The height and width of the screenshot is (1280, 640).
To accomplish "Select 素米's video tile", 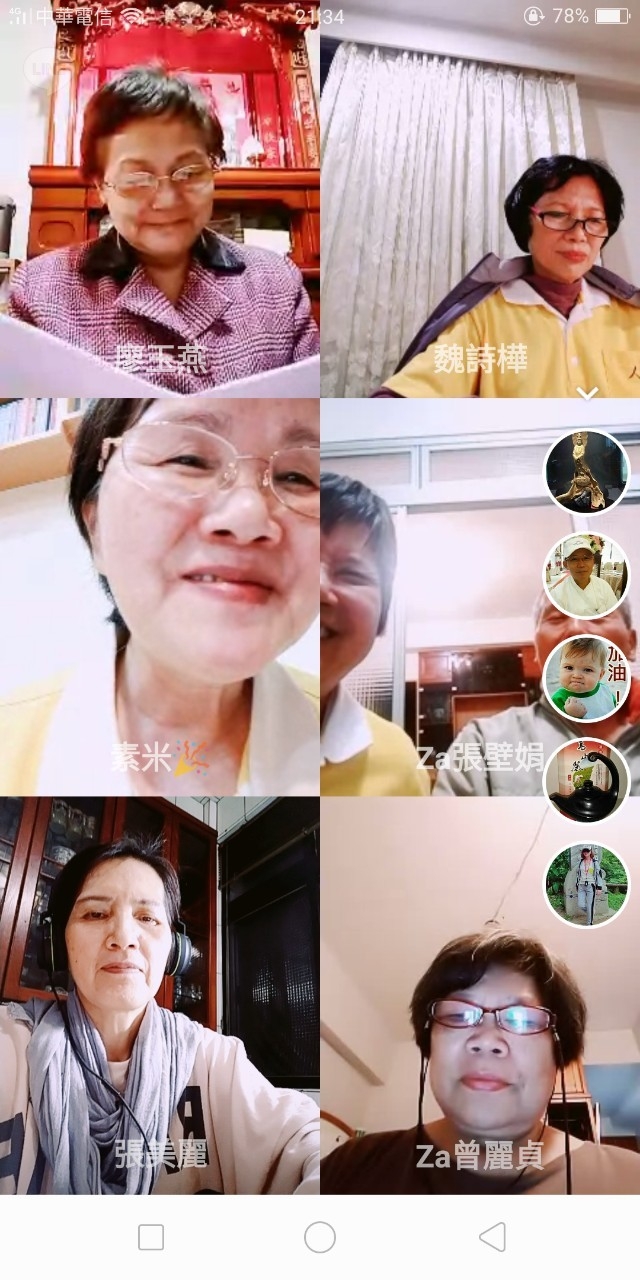I will click(160, 597).
